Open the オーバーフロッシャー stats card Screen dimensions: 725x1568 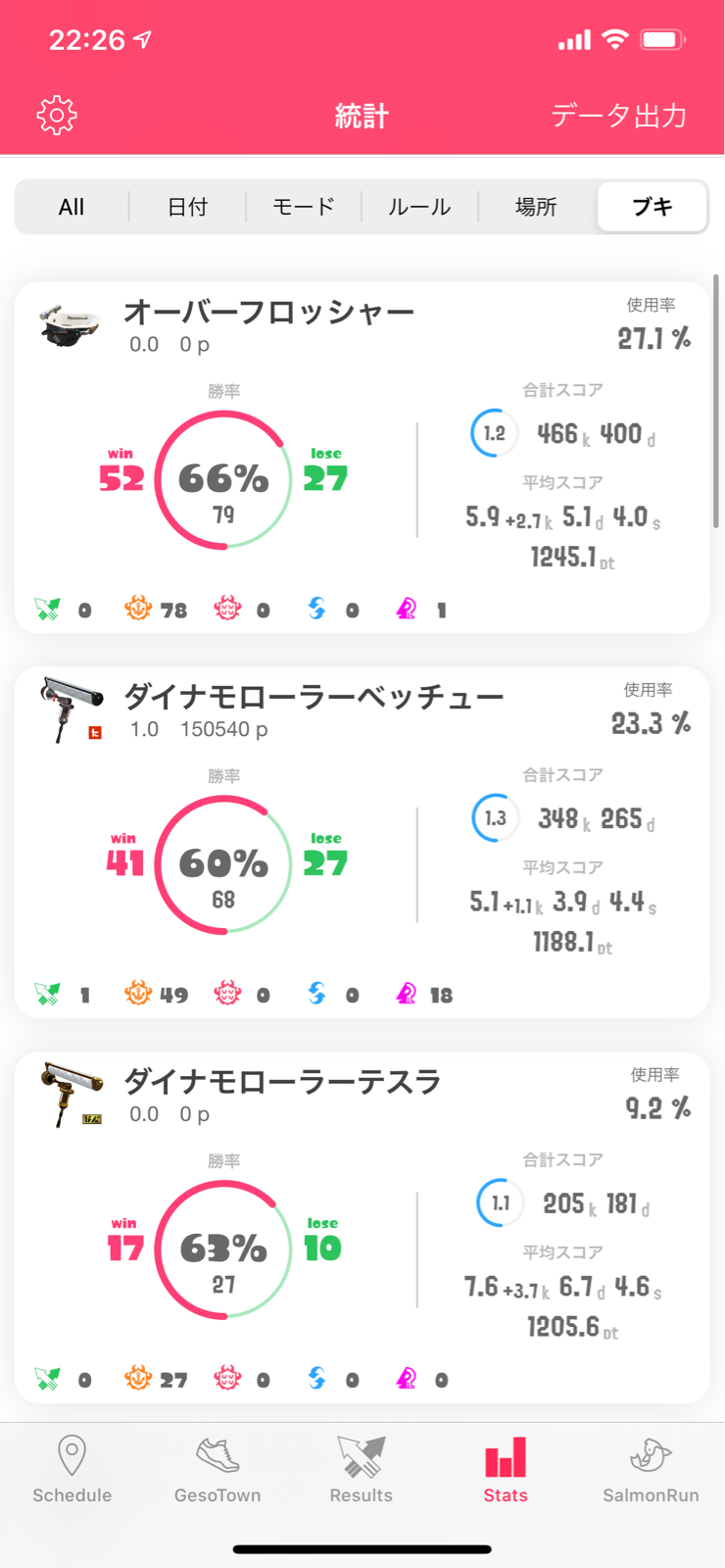pyautogui.click(x=362, y=458)
